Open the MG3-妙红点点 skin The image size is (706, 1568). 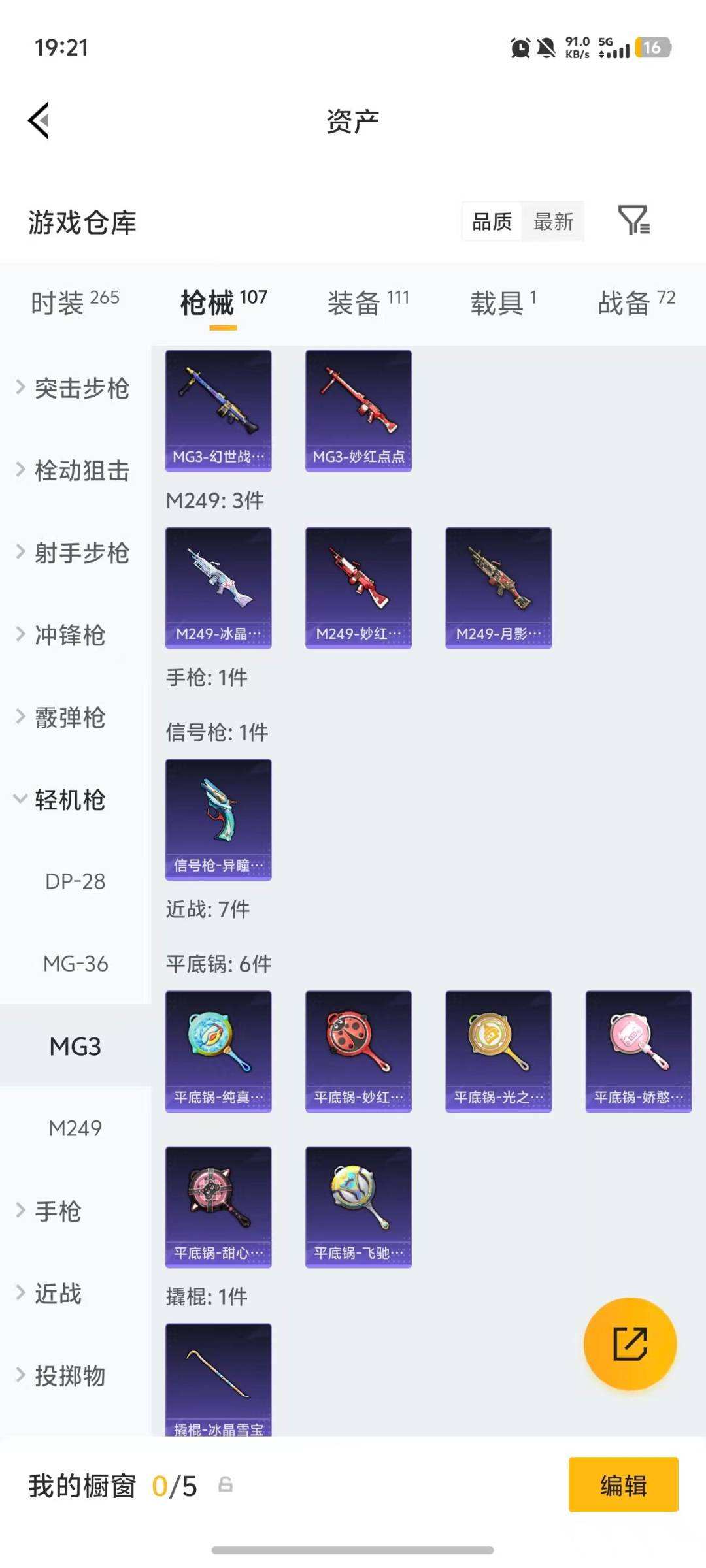(x=358, y=410)
